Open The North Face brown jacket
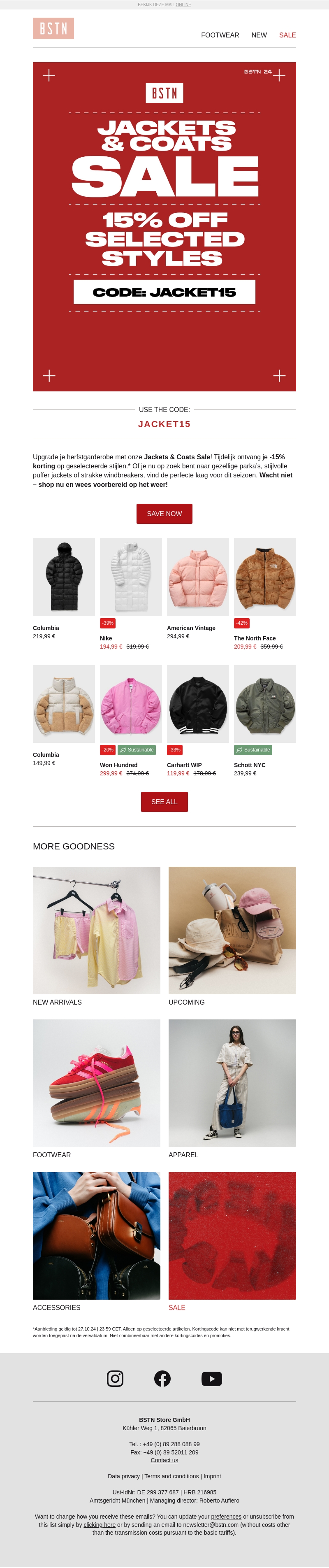 (264, 577)
